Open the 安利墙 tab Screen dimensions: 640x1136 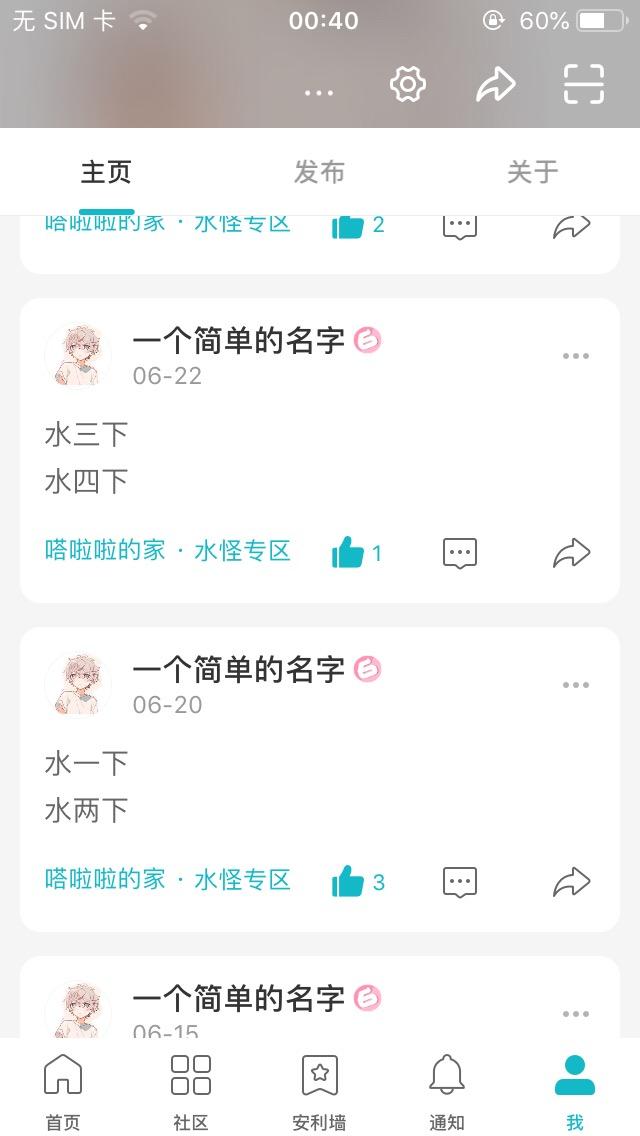319,1090
